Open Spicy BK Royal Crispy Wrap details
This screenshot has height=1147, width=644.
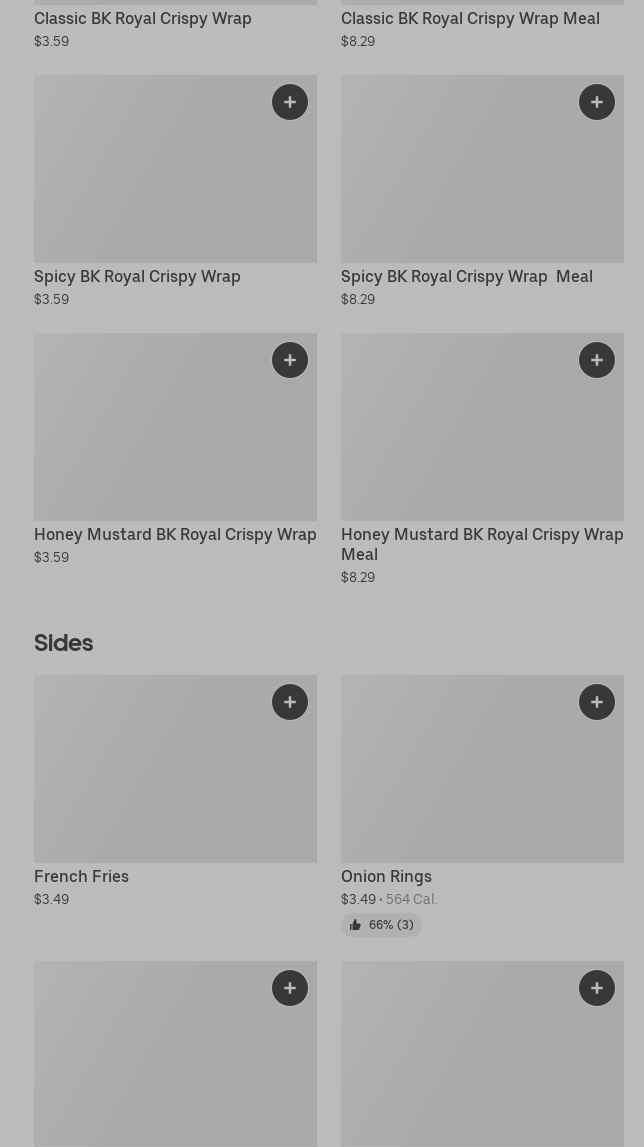click(137, 276)
